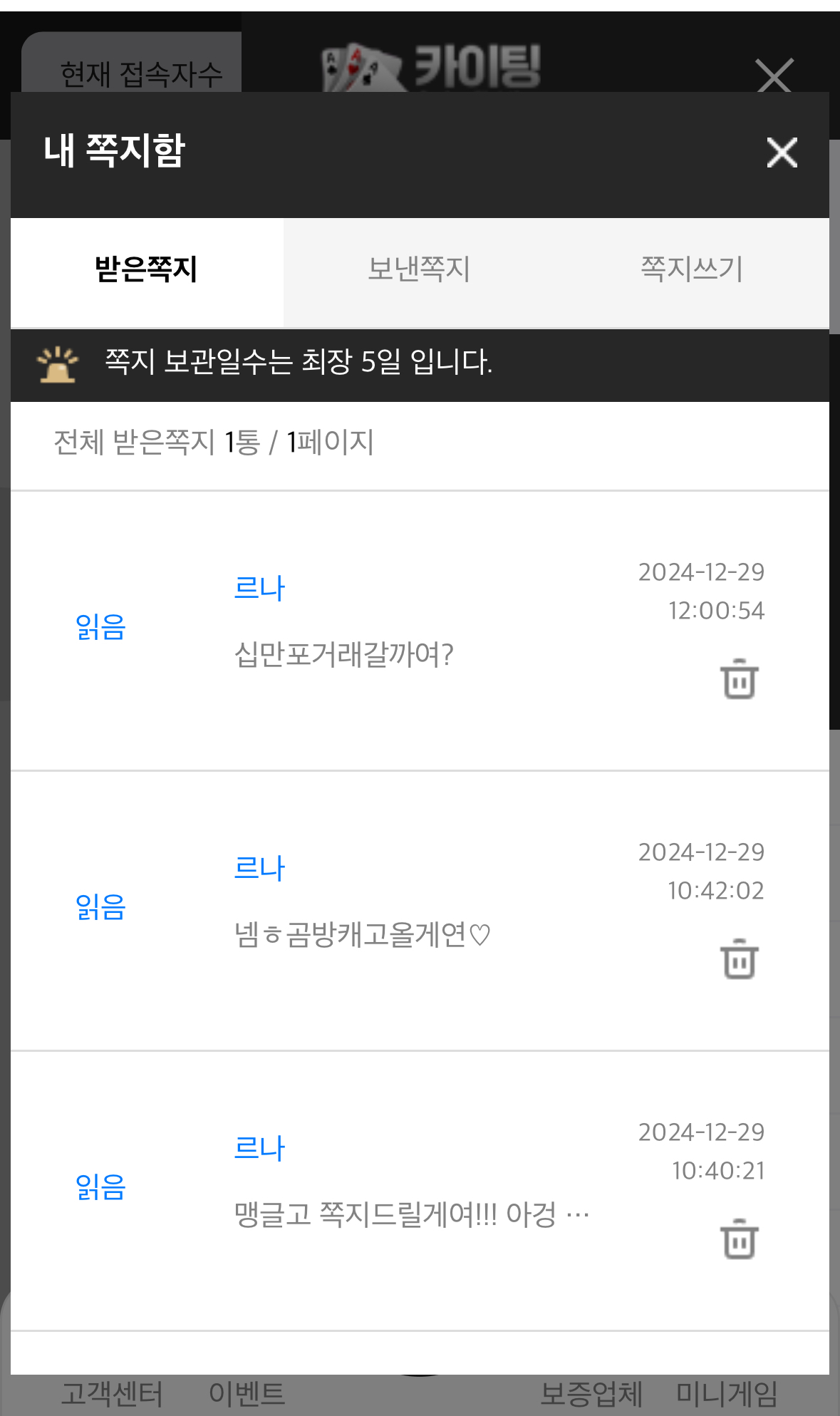Open the message 넴ㅎ곰방캐고올게연♡
The image size is (840, 1416).
point(362,934)
